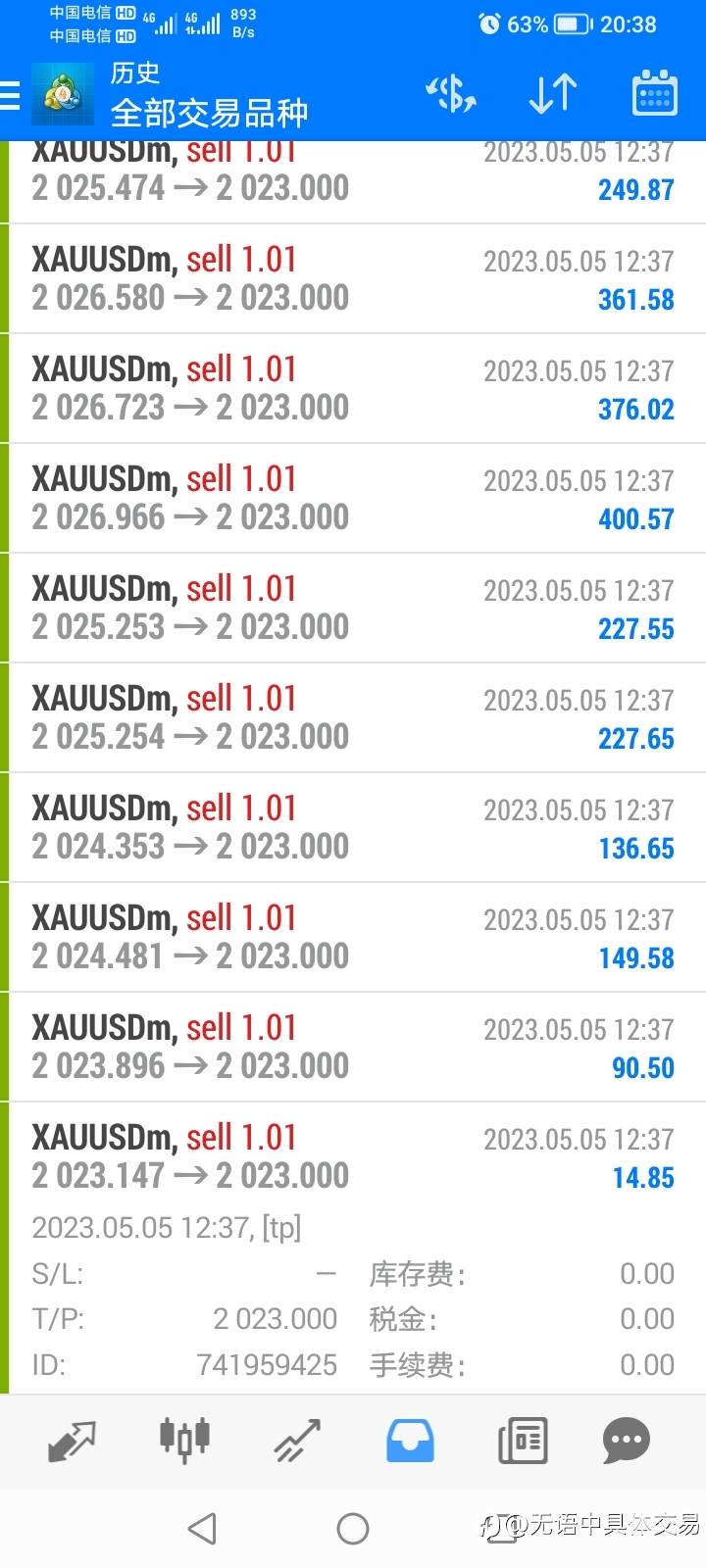706x1568 pixels.
Task: Show details of the 2 026.966 sell order
Action: pos(353,498)
